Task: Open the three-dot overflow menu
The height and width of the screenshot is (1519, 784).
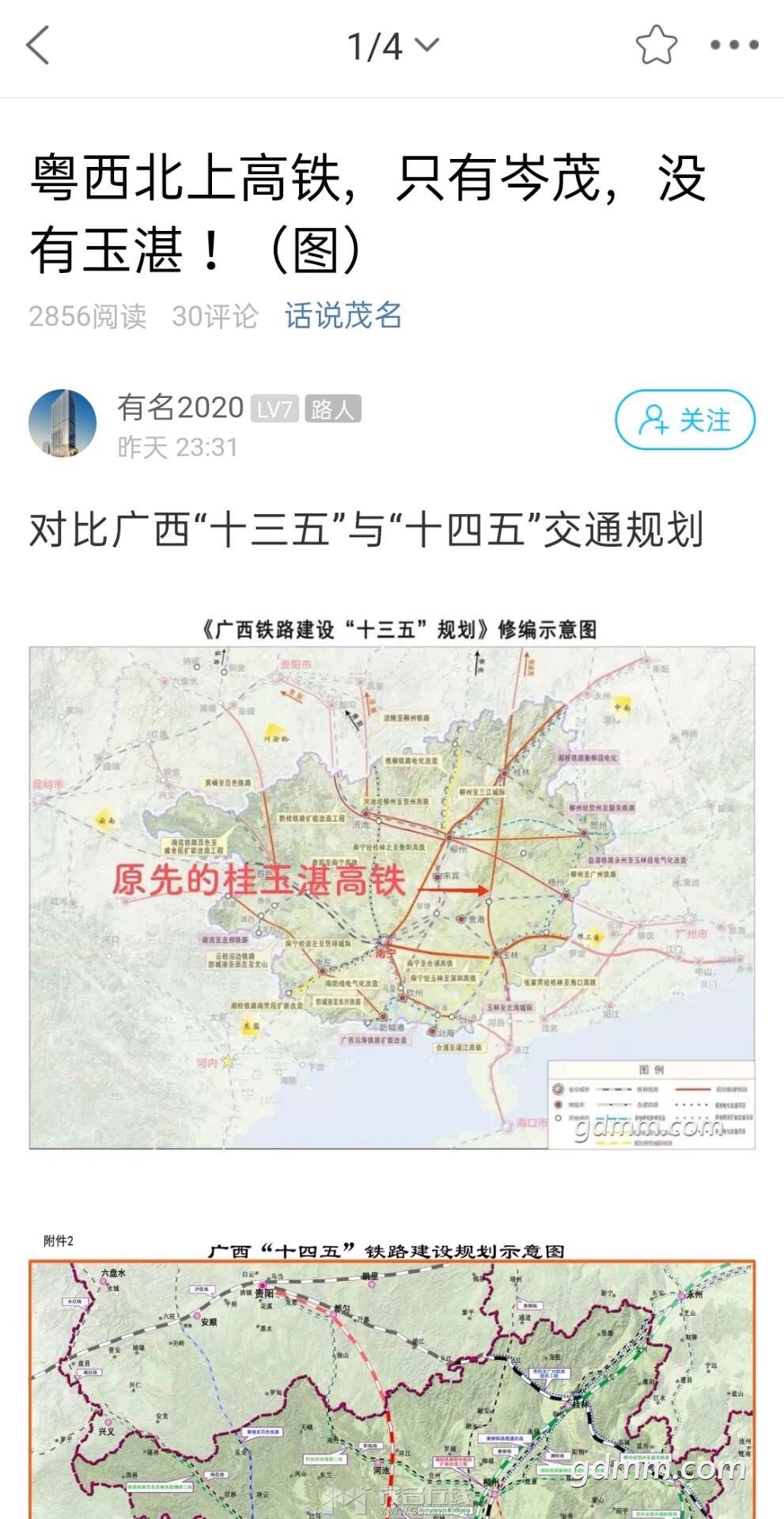Action: [734, 45]
